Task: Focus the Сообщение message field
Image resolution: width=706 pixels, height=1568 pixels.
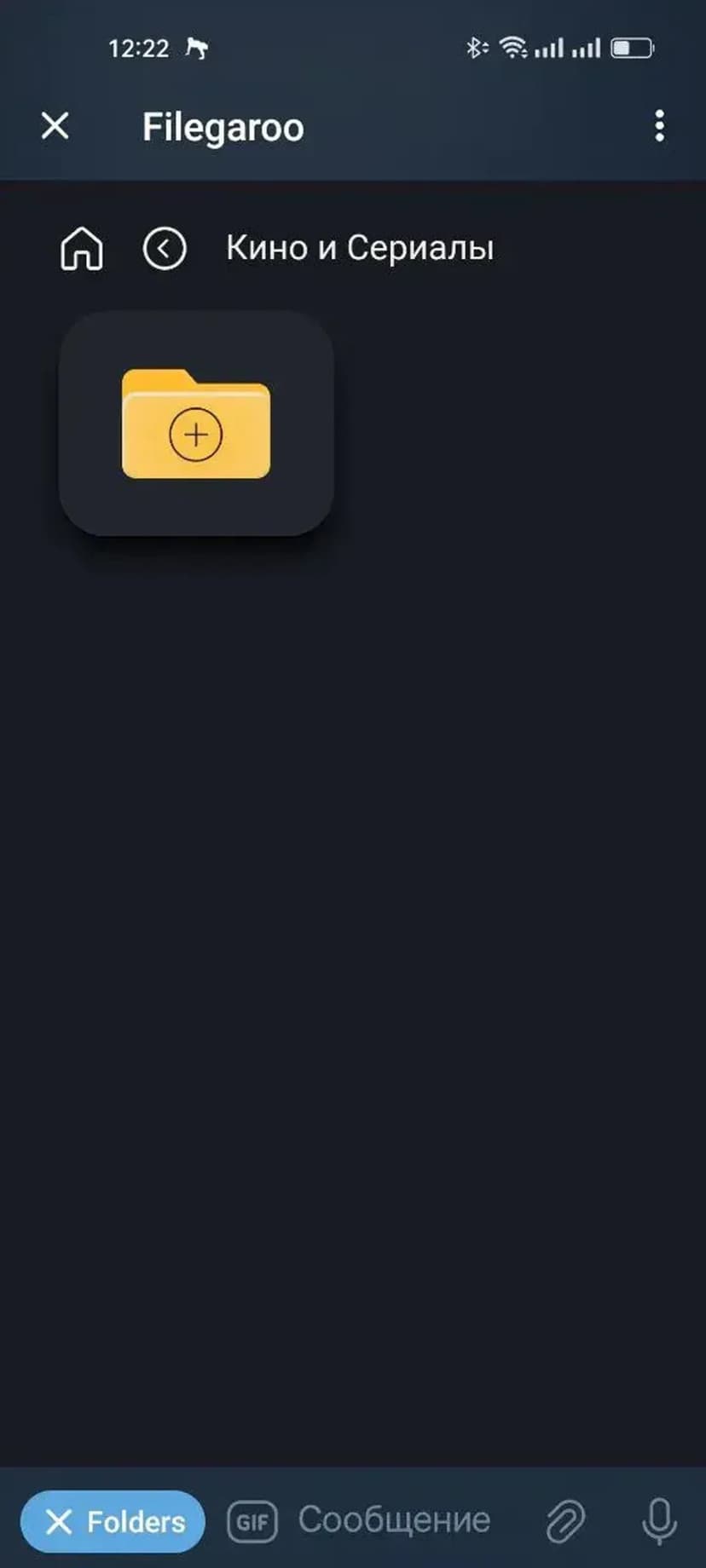Action: coord(394,1521)
